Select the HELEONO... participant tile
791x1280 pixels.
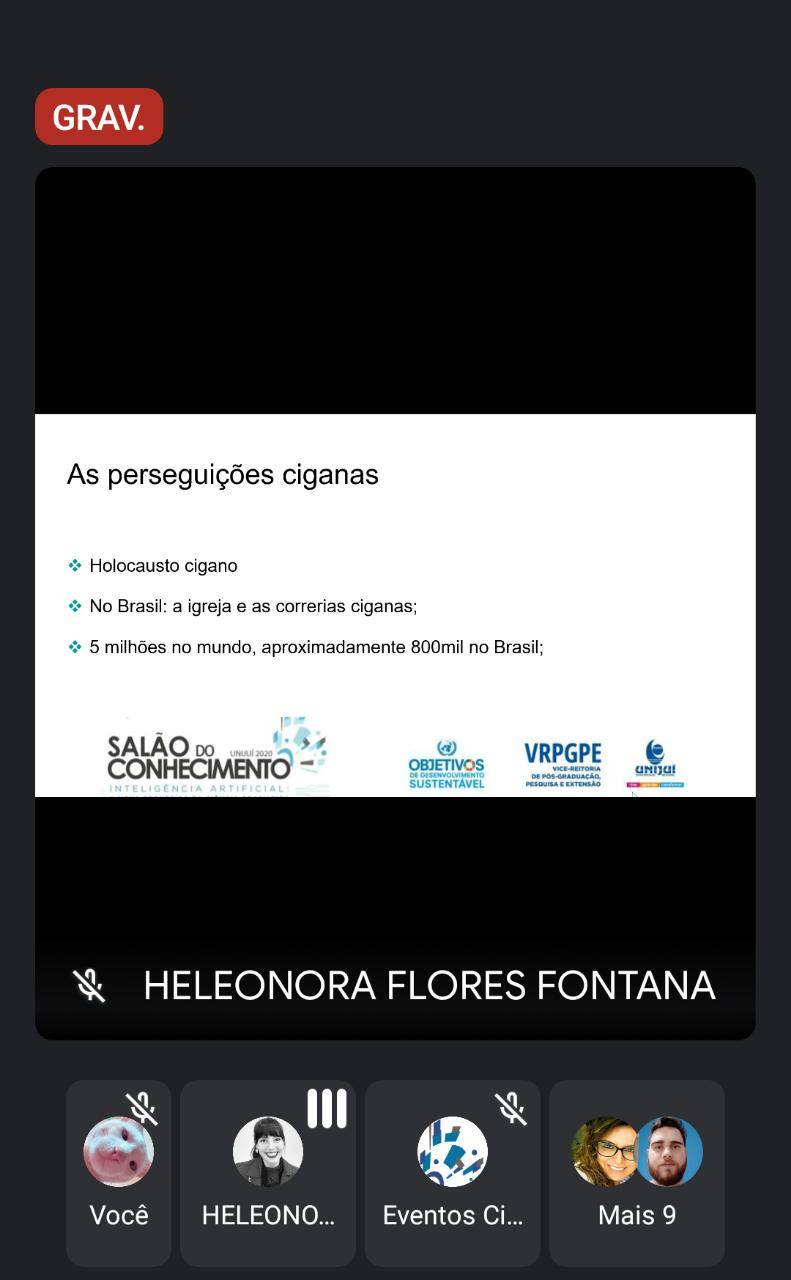(x=268, y=1172)
